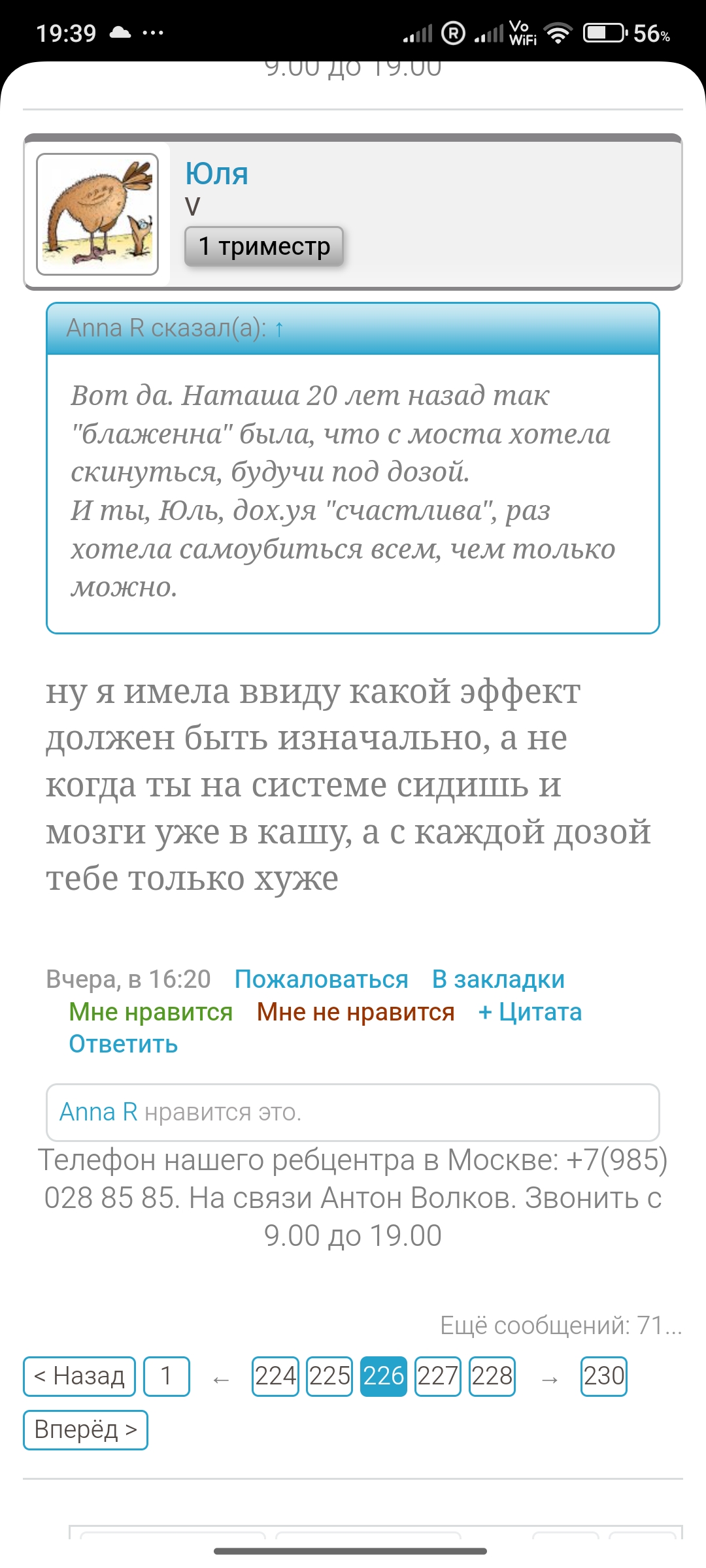Dislike the post with Мне не нравится

pyautogui.click(x=356, y=1012)
